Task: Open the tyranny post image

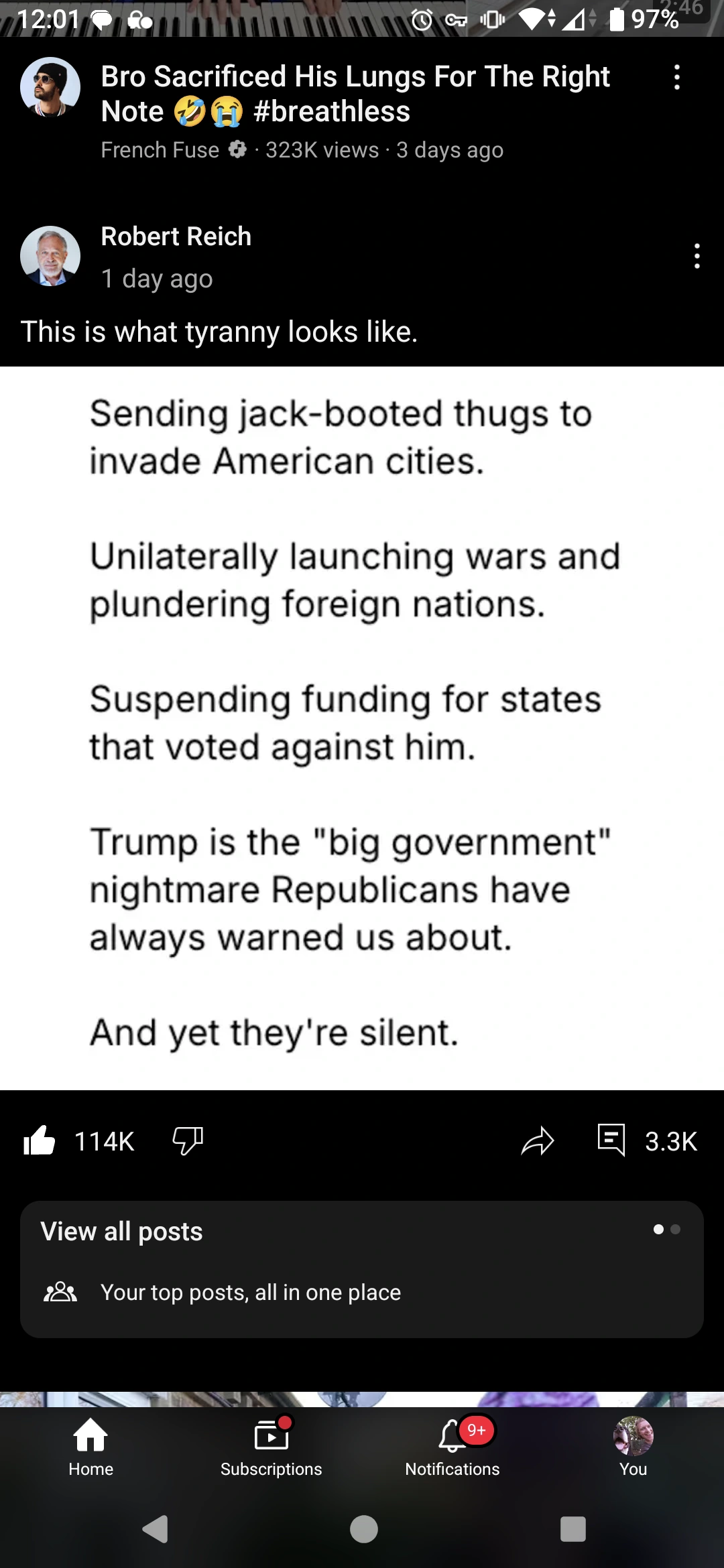Action: (362, 728)
